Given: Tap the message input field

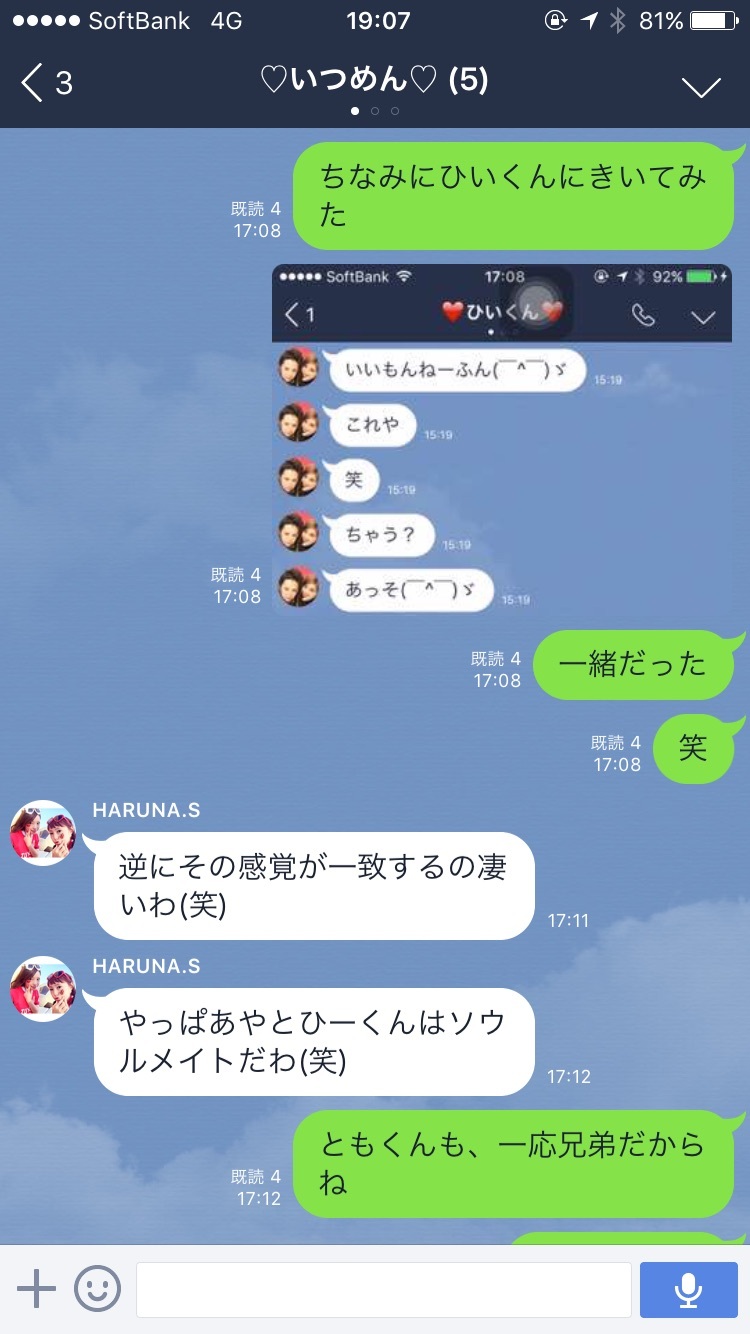Looking at the screenshot, I should point(383,1290).
